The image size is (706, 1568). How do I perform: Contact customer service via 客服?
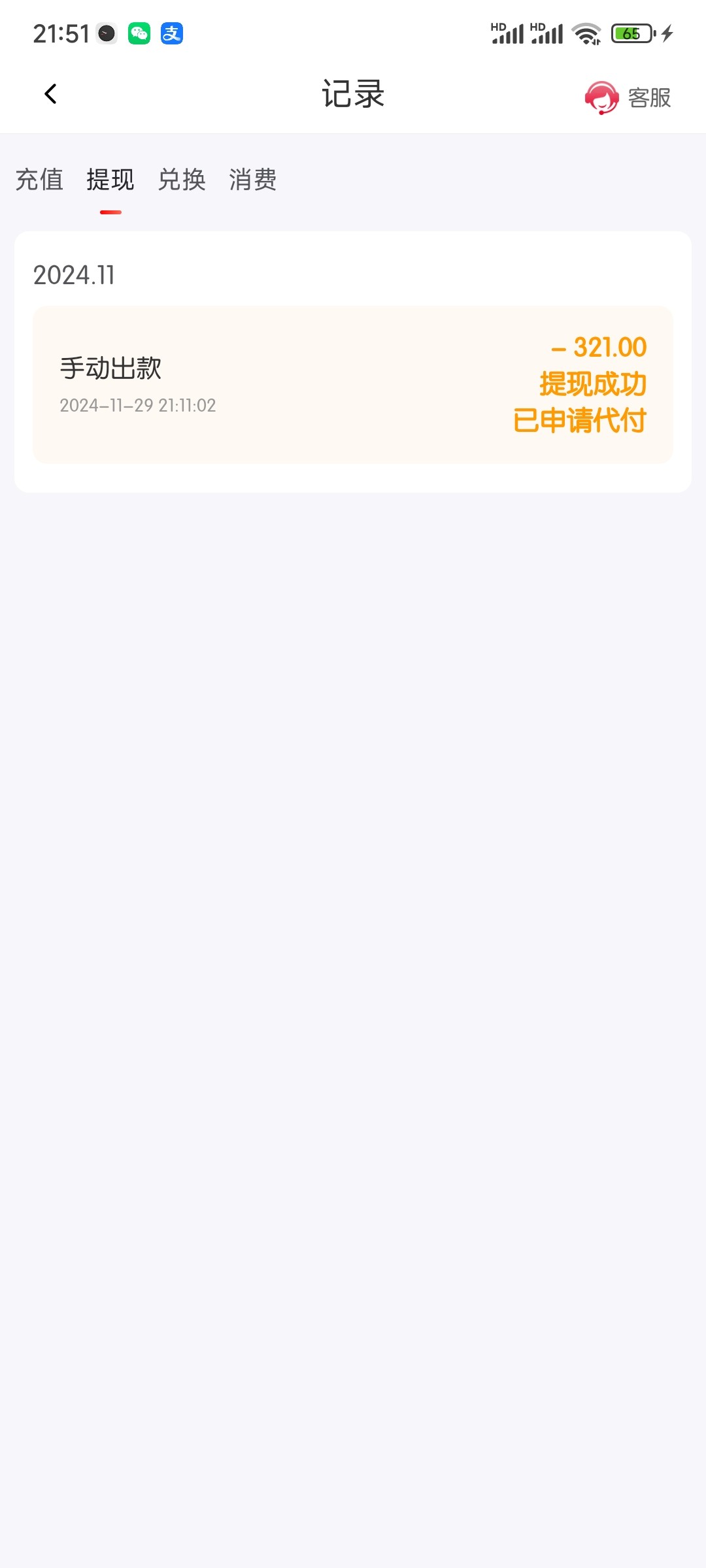628,97
